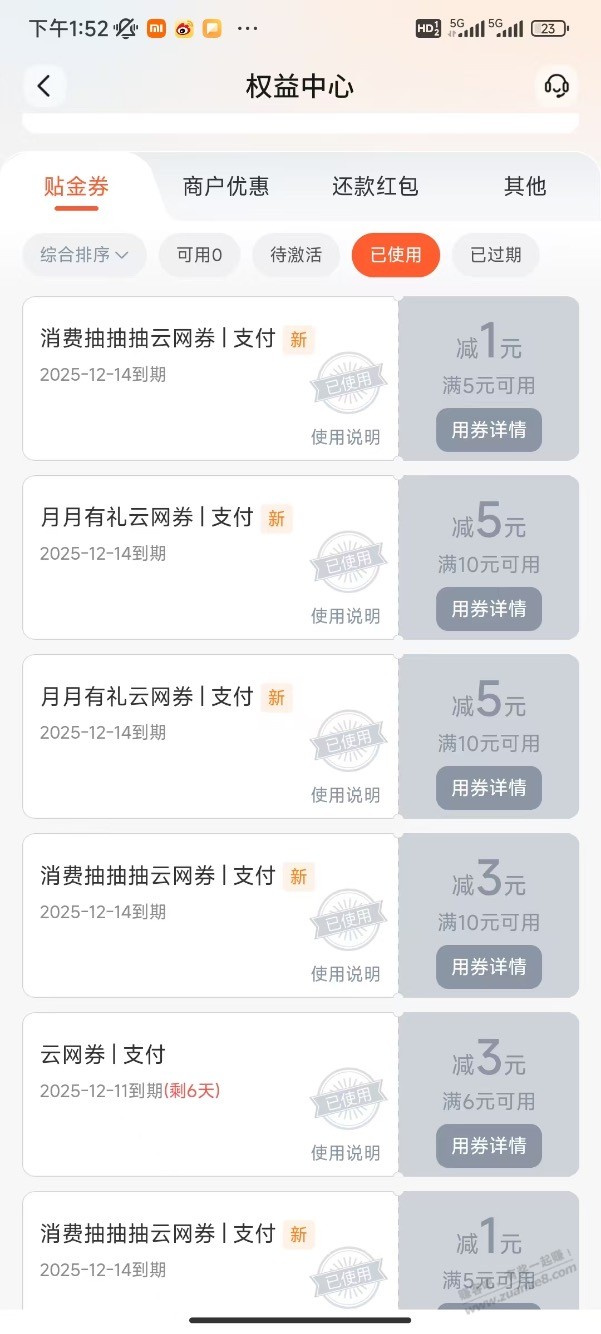601x1334 pixels.
Task: Filter coupons by 可用0
Action: (199, 255)
